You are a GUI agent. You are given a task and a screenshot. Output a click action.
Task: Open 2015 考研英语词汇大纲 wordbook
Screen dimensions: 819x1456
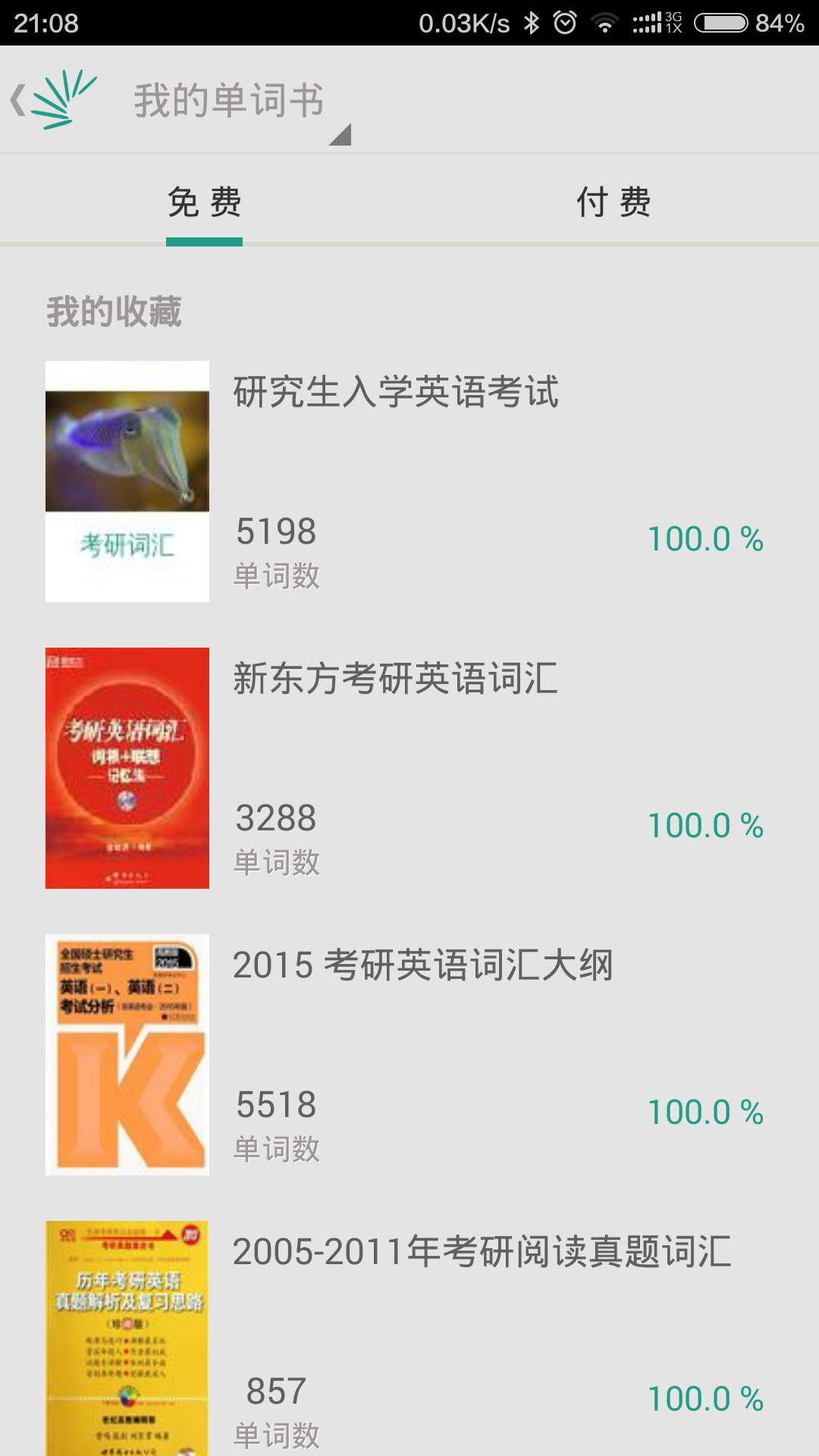409,1054
